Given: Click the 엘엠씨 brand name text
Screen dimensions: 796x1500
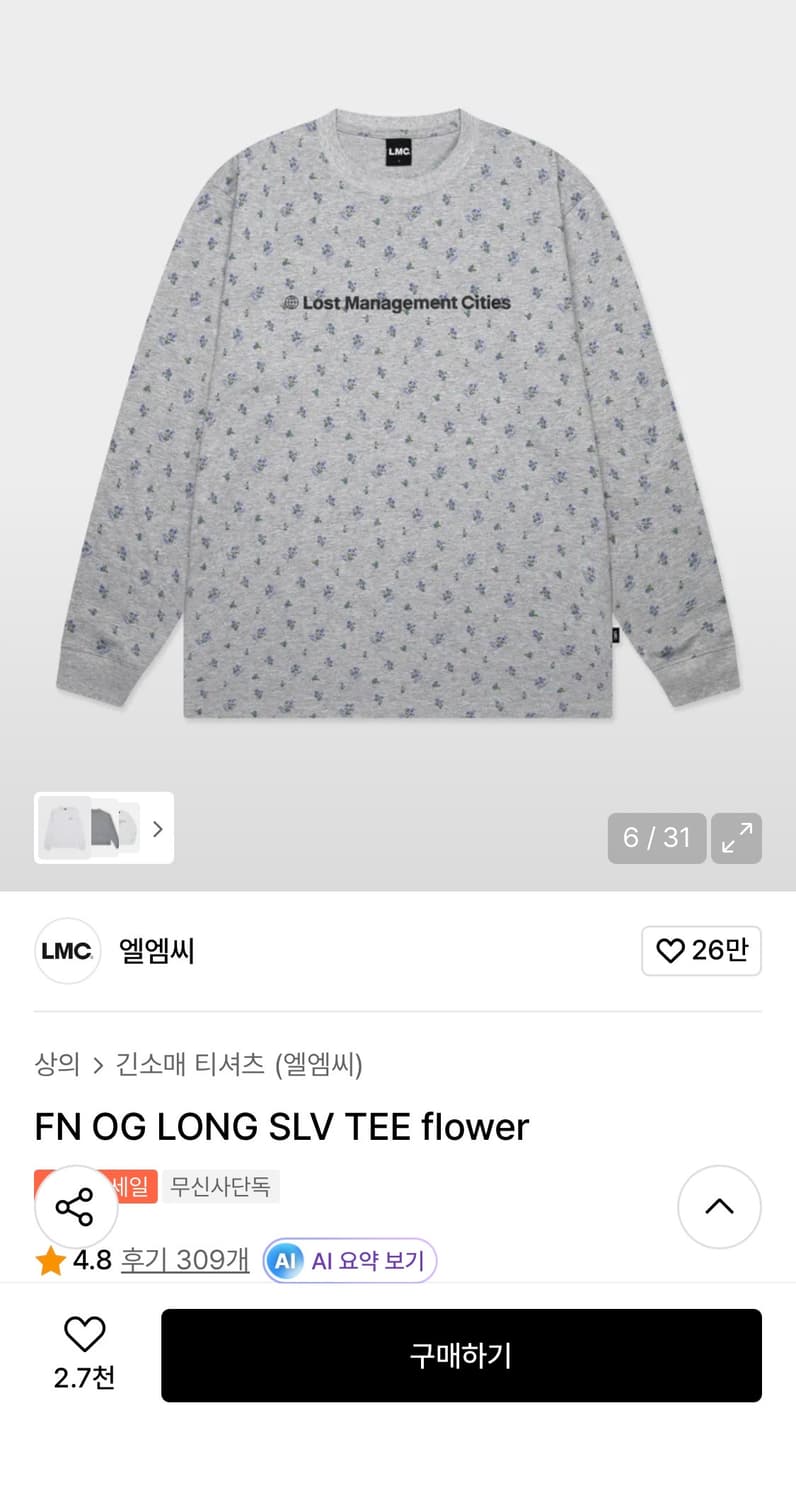Looking at the screenshot, I should tap(156, 951).
